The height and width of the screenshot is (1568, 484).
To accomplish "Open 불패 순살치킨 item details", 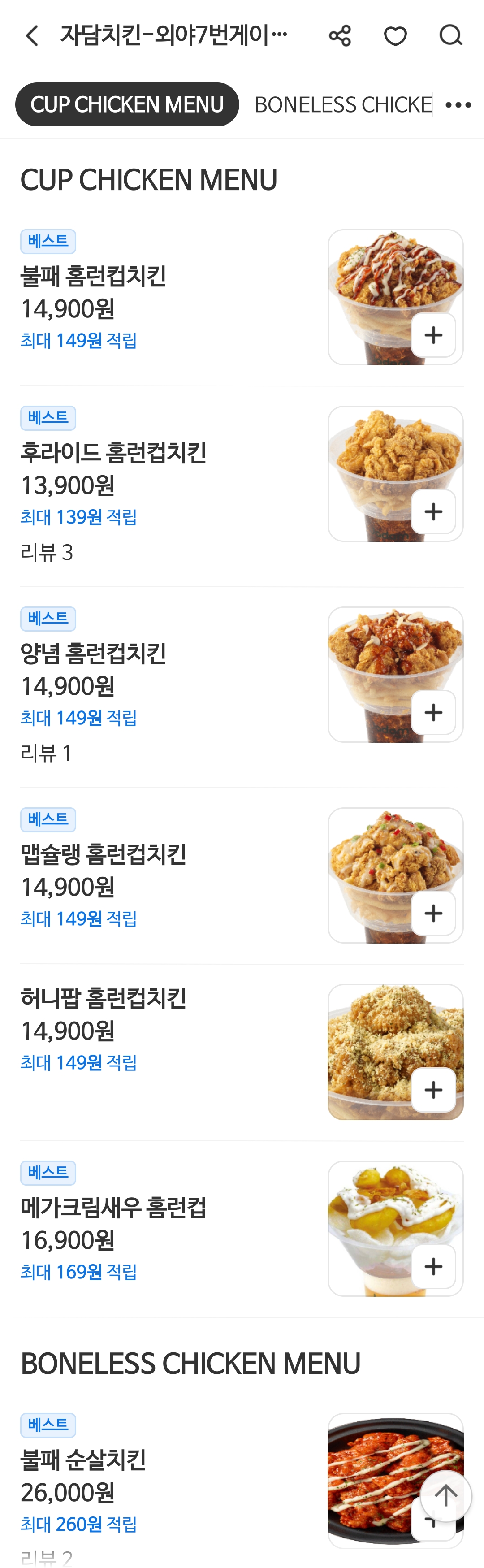I will [83, 1460].
